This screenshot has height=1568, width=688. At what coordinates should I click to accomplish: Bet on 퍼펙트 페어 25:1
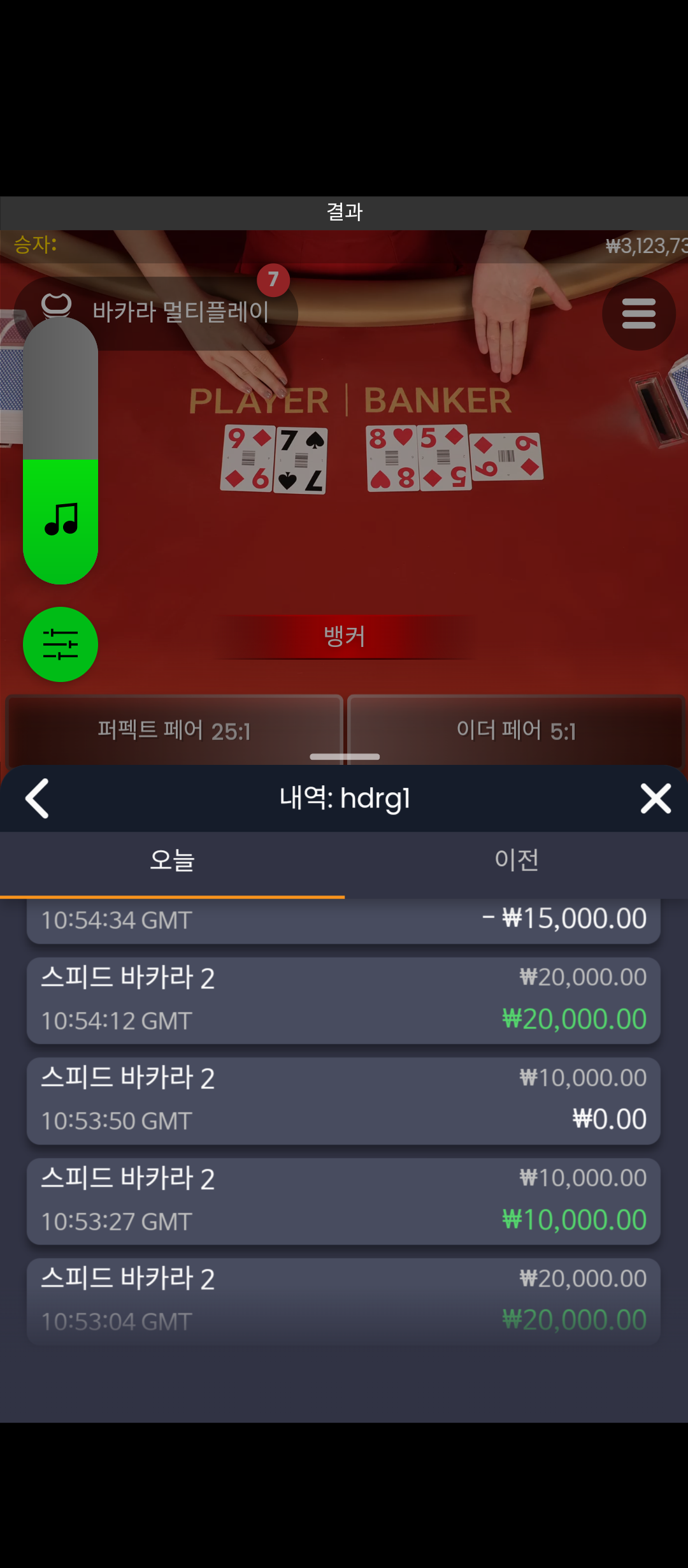pyautogui.click(x=174, y=730)
